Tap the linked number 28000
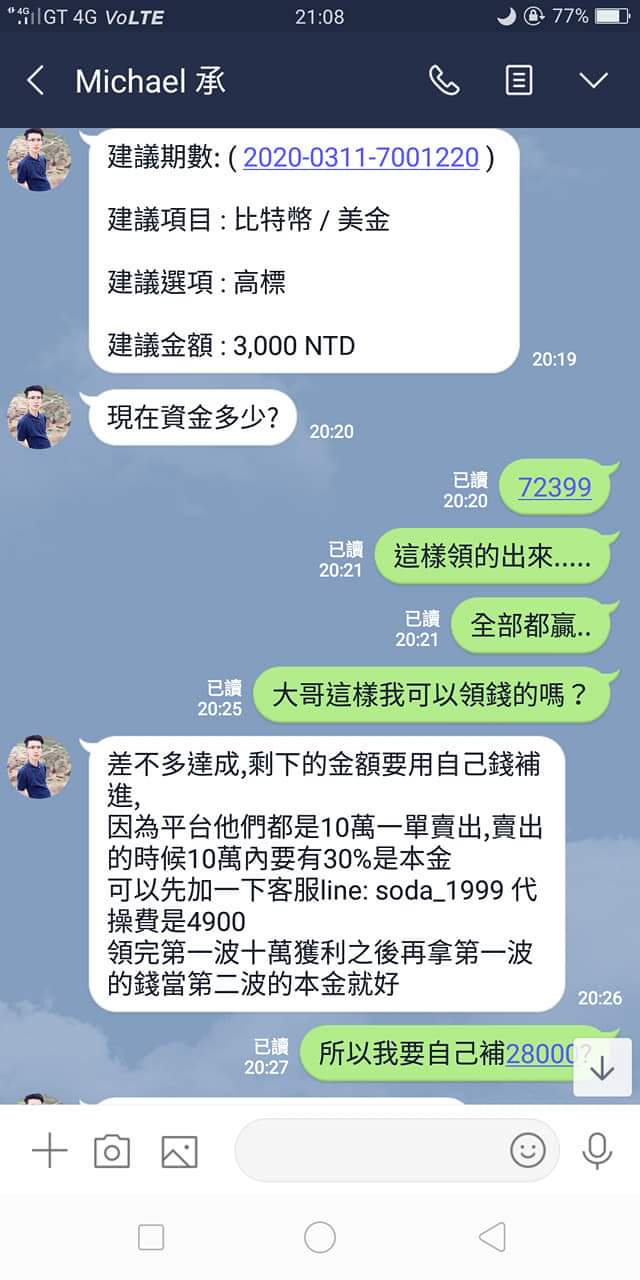Image resolution: width=640 pixels, height=1280 pixels. coord(540,1053)
